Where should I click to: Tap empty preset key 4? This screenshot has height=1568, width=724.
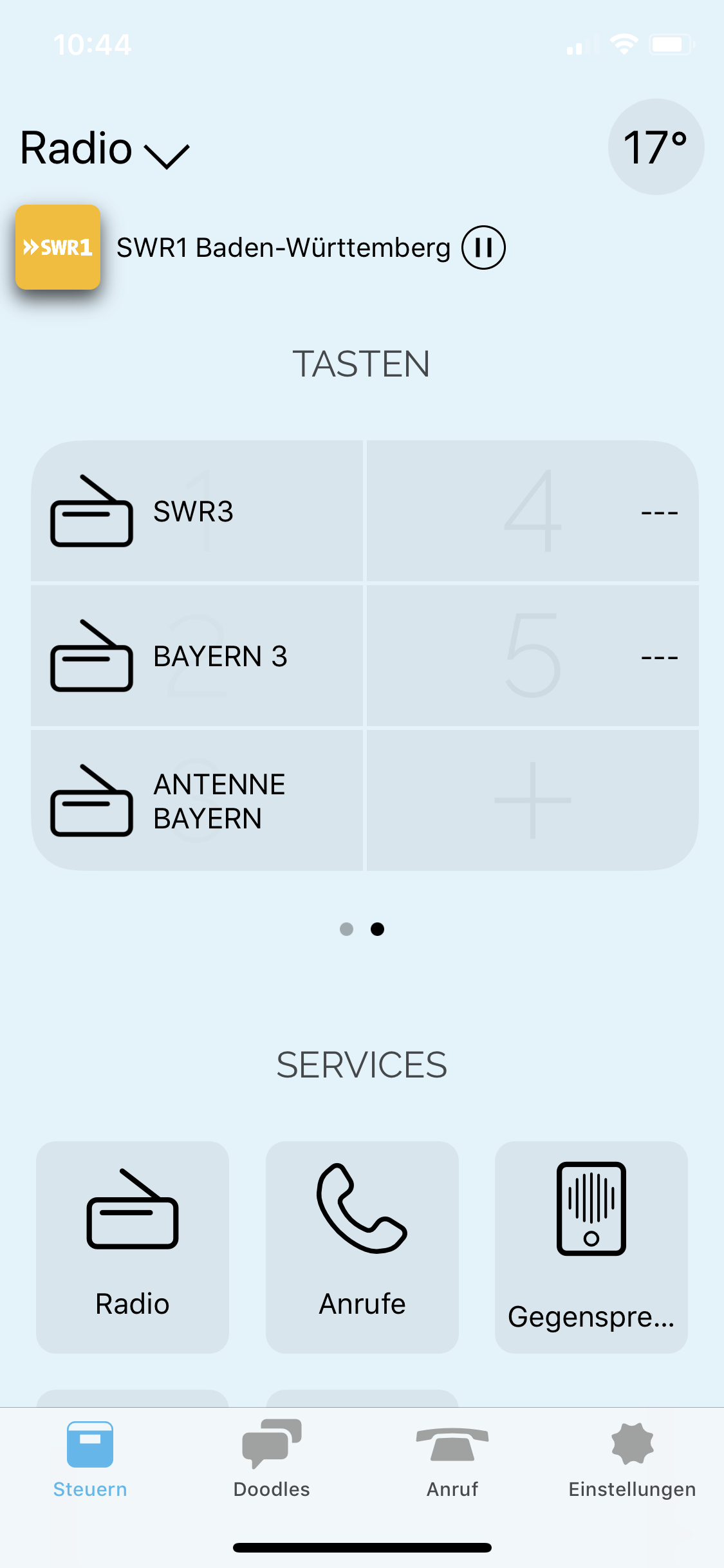(x=533, y=512)
